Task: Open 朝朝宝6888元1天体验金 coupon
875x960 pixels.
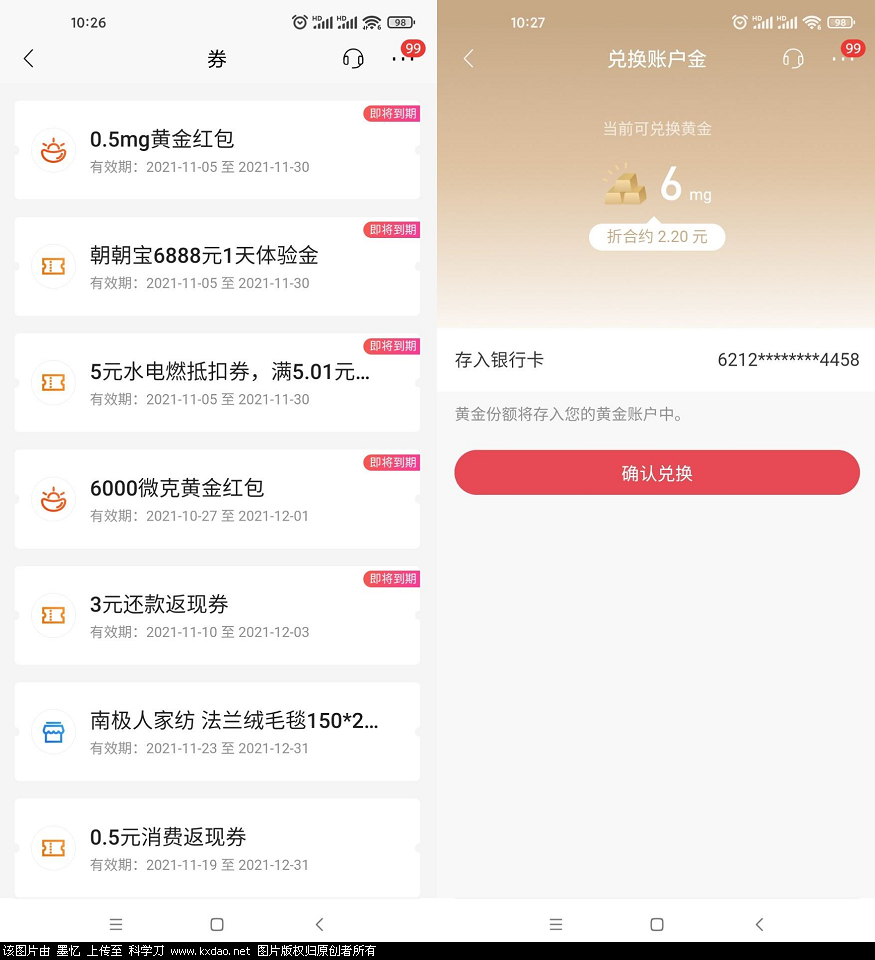Action: tap(217, 267)
